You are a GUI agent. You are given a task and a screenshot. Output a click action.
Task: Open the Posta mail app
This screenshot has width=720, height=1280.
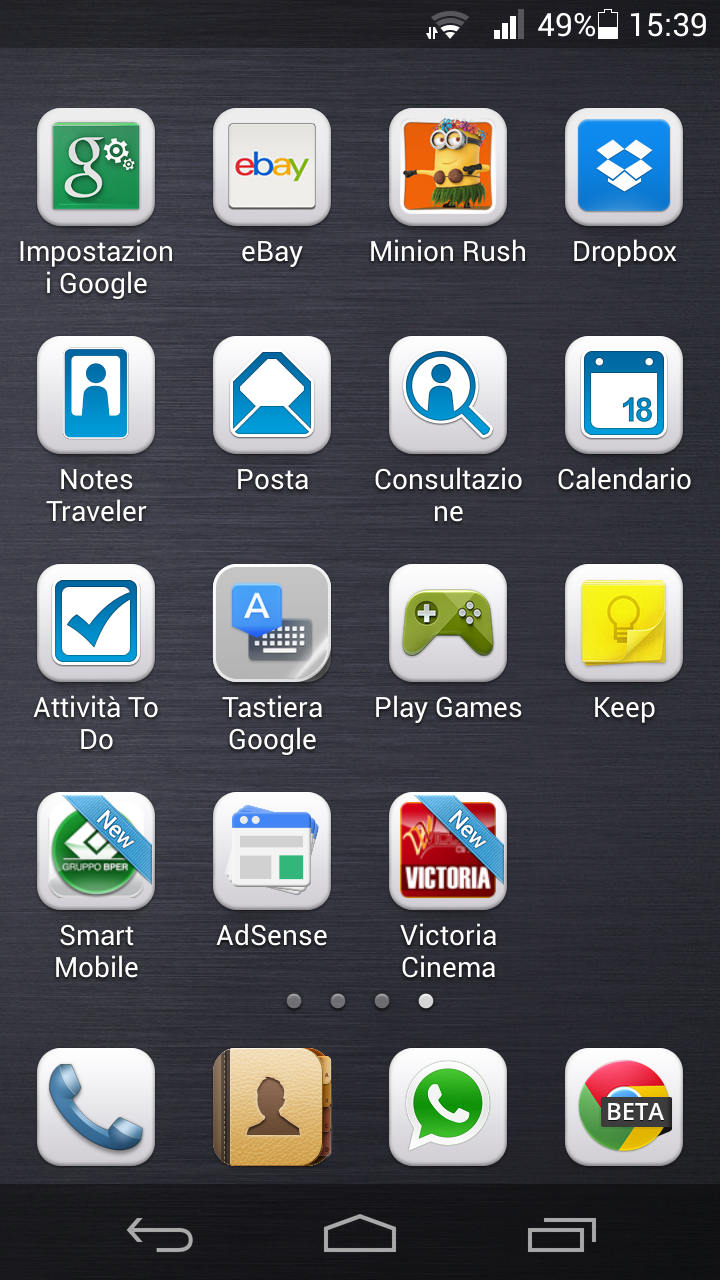coord(272,394)
